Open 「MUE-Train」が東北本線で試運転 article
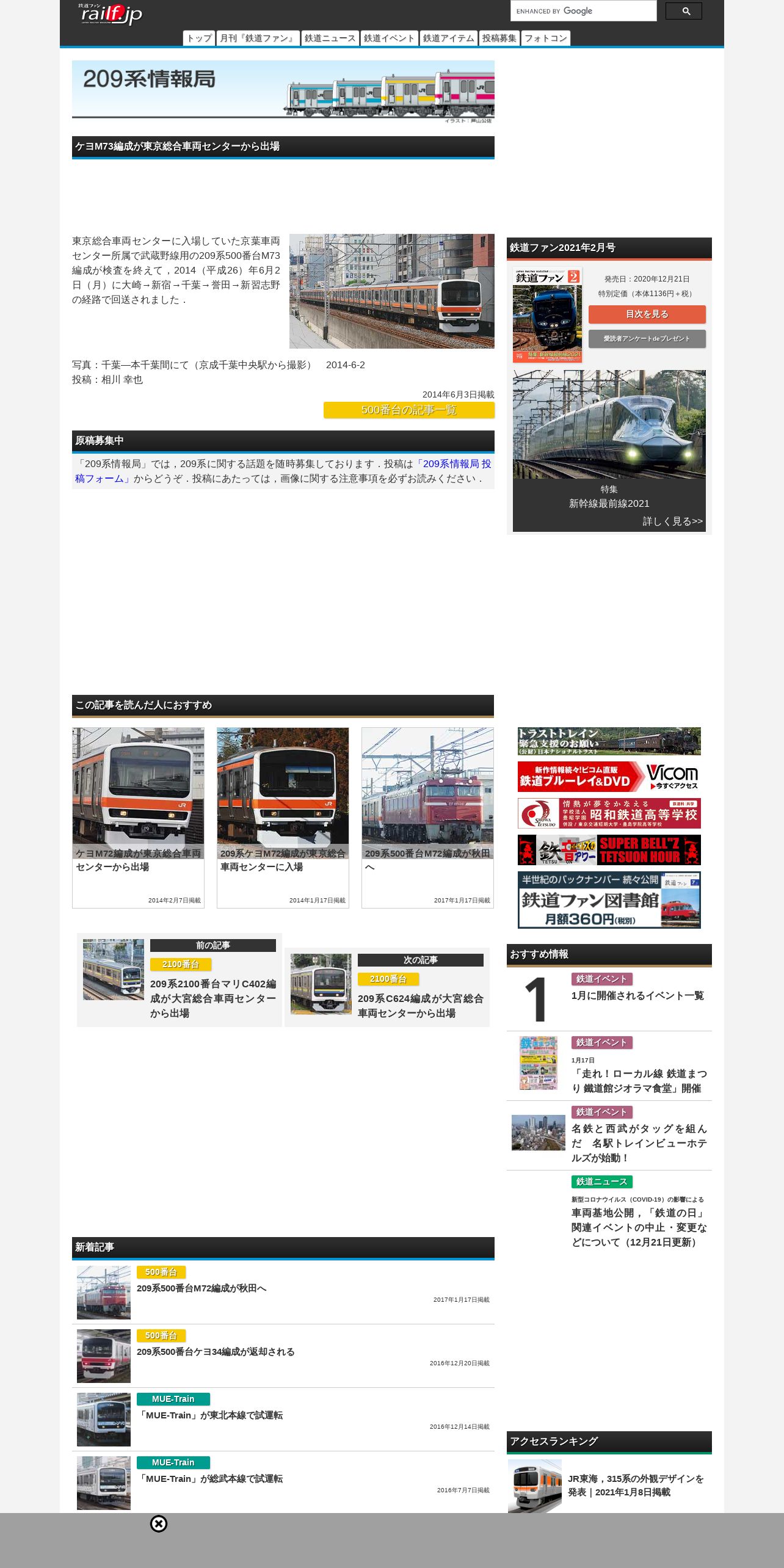Screen dimensions: 784x1568 [x=209, y=1415]
